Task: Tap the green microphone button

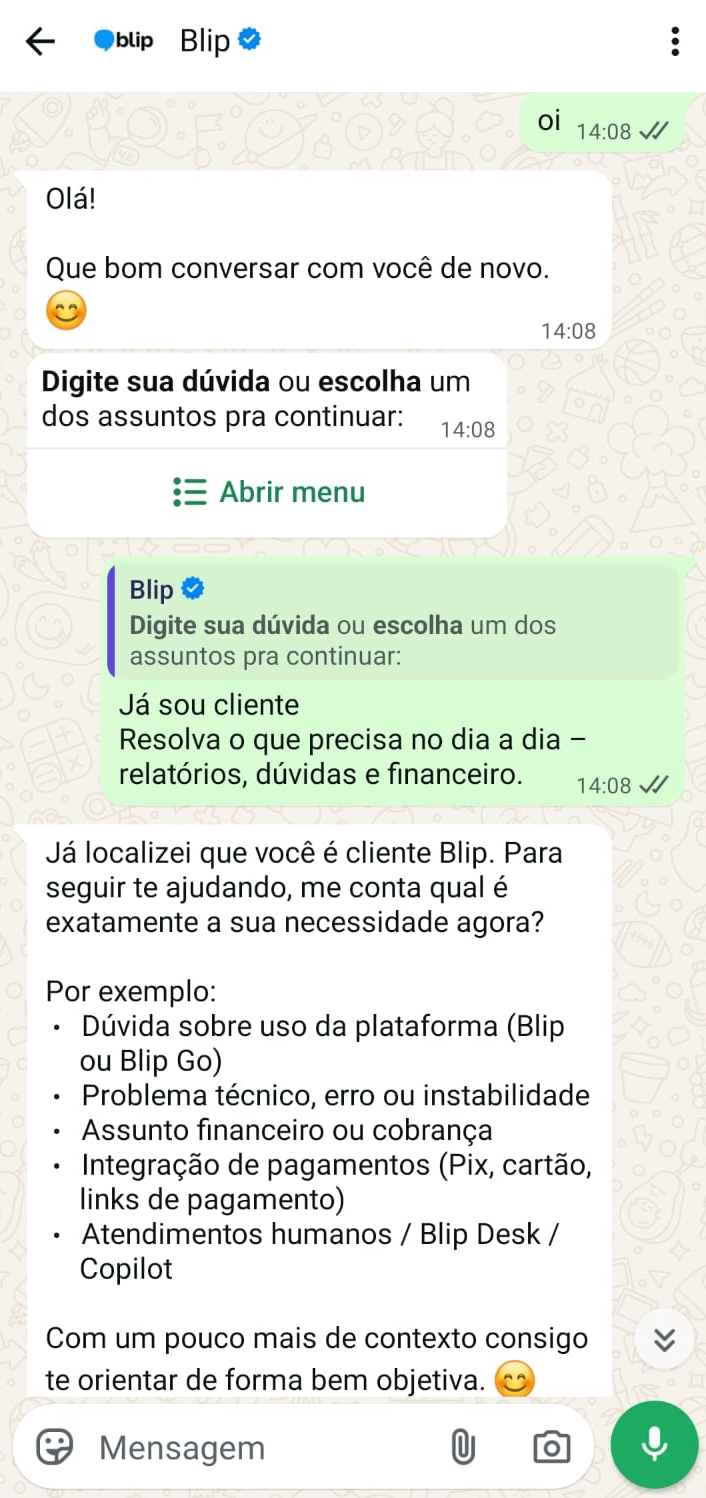Action: (x=655, y=1445)
